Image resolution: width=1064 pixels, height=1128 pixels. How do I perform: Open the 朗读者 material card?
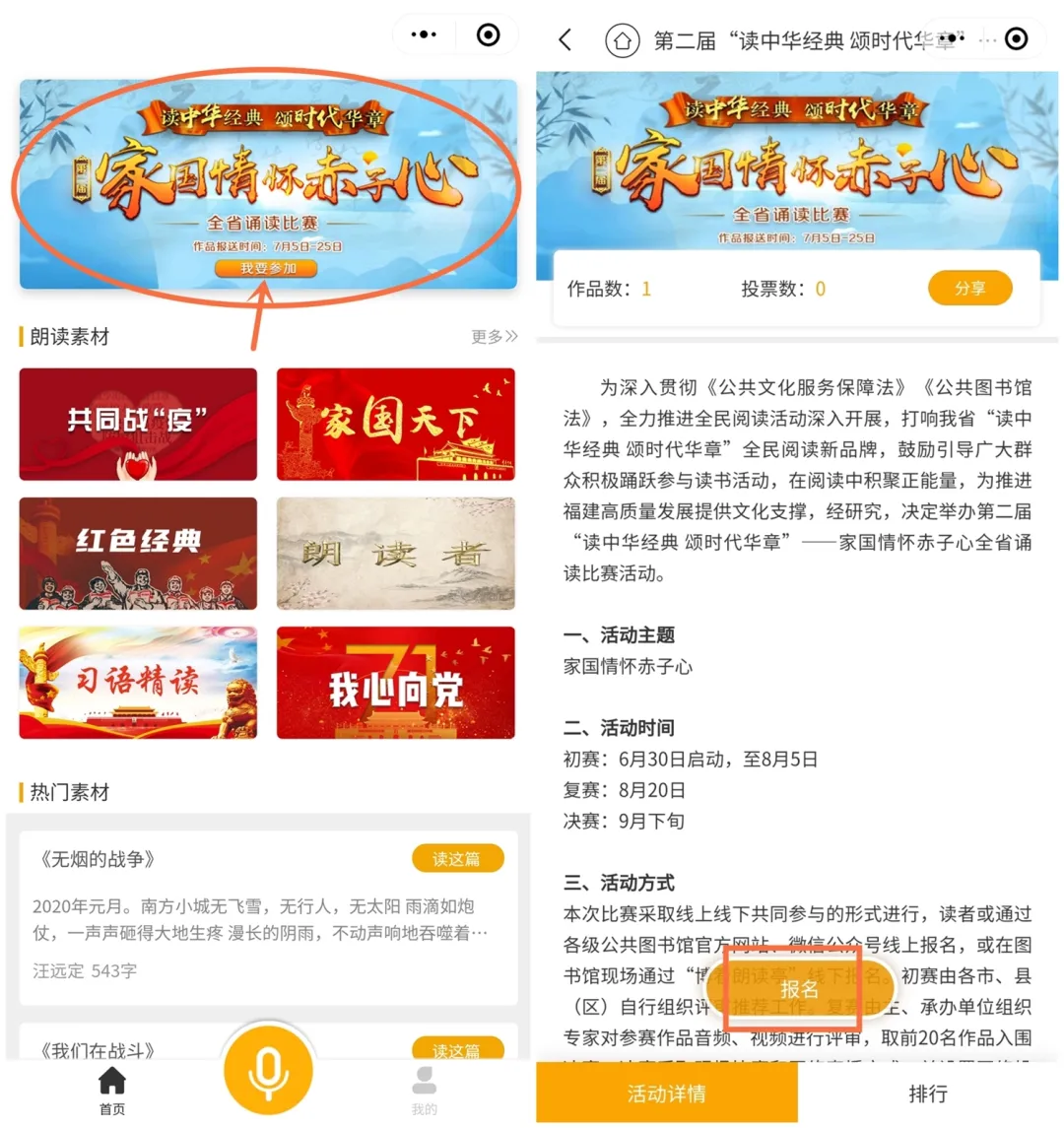pyautogui.click(x=395, y=554)
